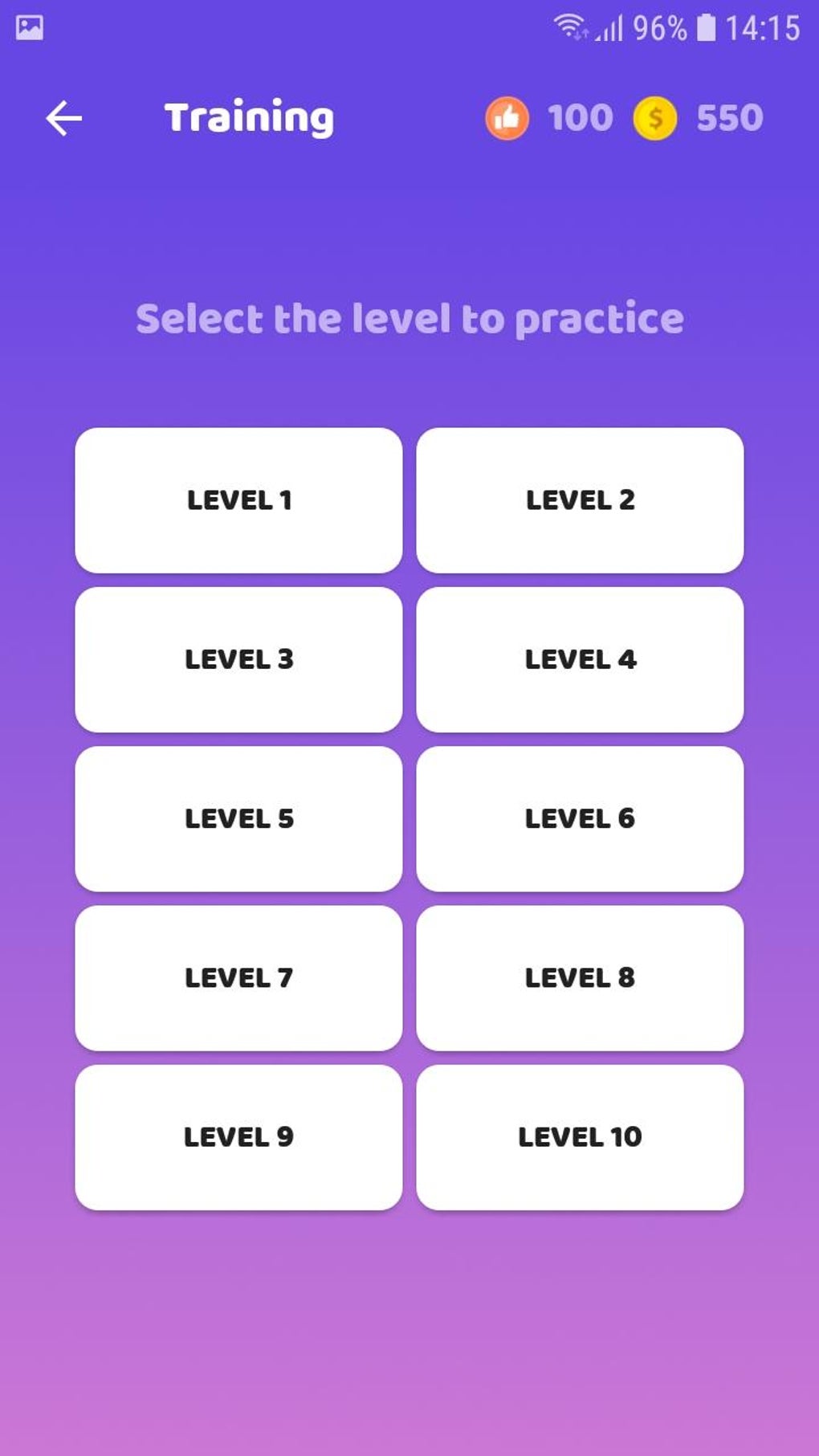
Task: Tap the thumbs-up likes icon
Action: click(507, 119)
